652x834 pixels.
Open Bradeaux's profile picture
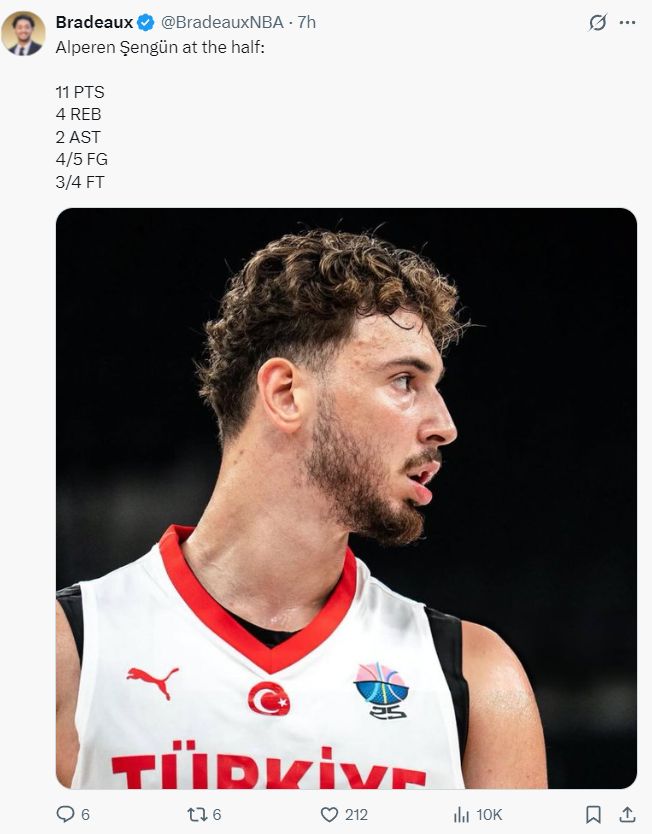coord(23,33)
